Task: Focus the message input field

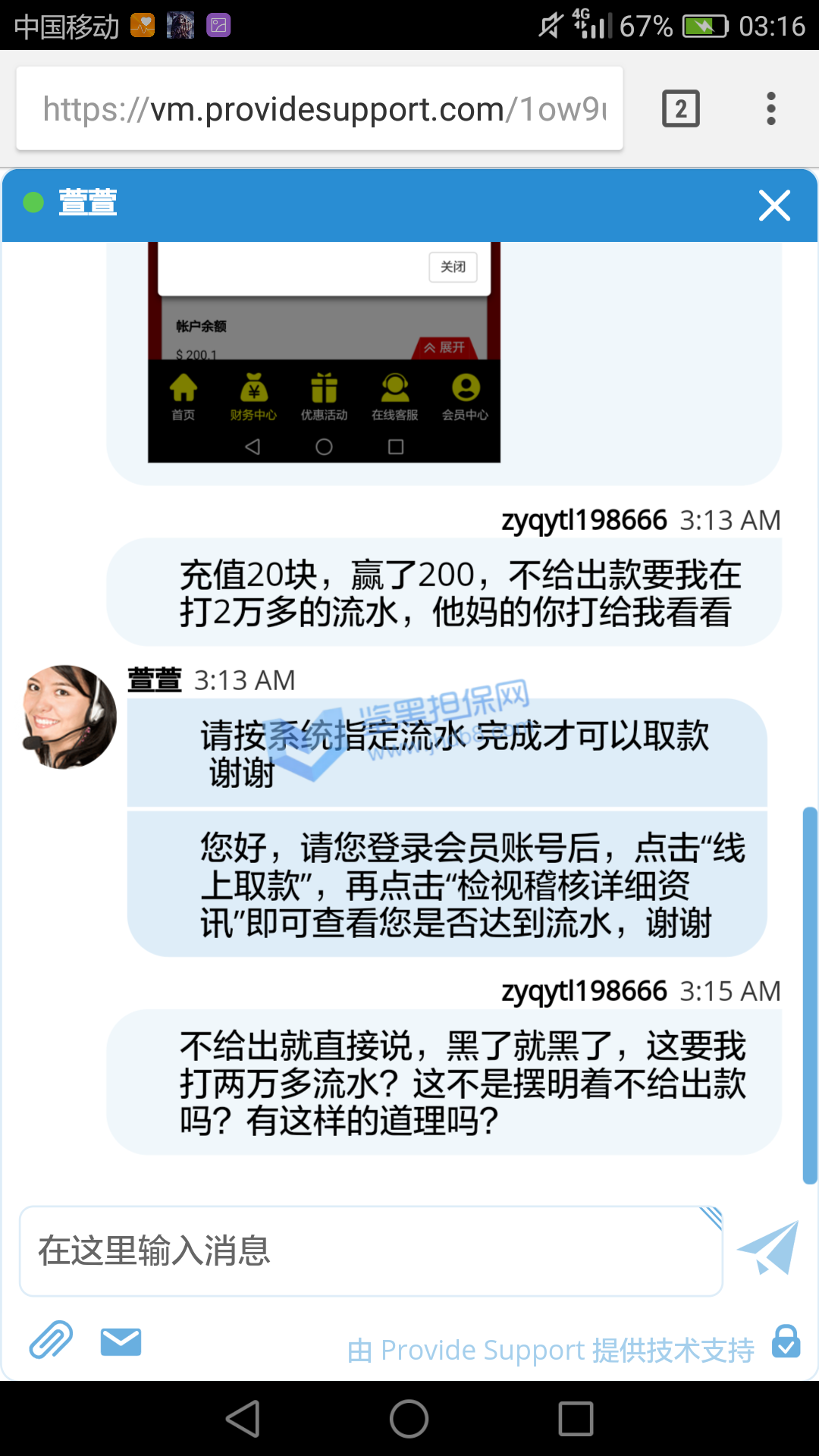Action: (370, 1251)
